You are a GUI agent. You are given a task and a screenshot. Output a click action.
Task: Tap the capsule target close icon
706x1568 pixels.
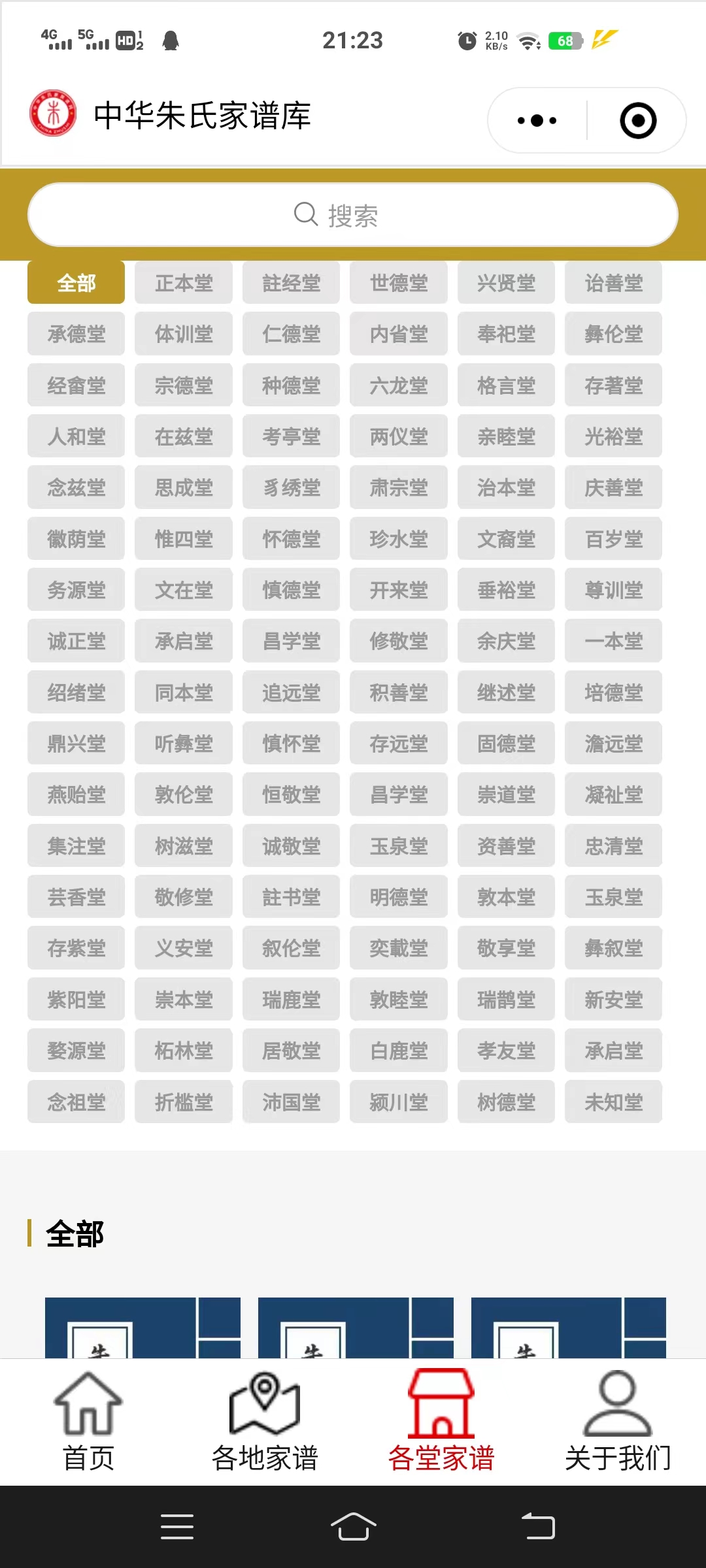(638, 120)
